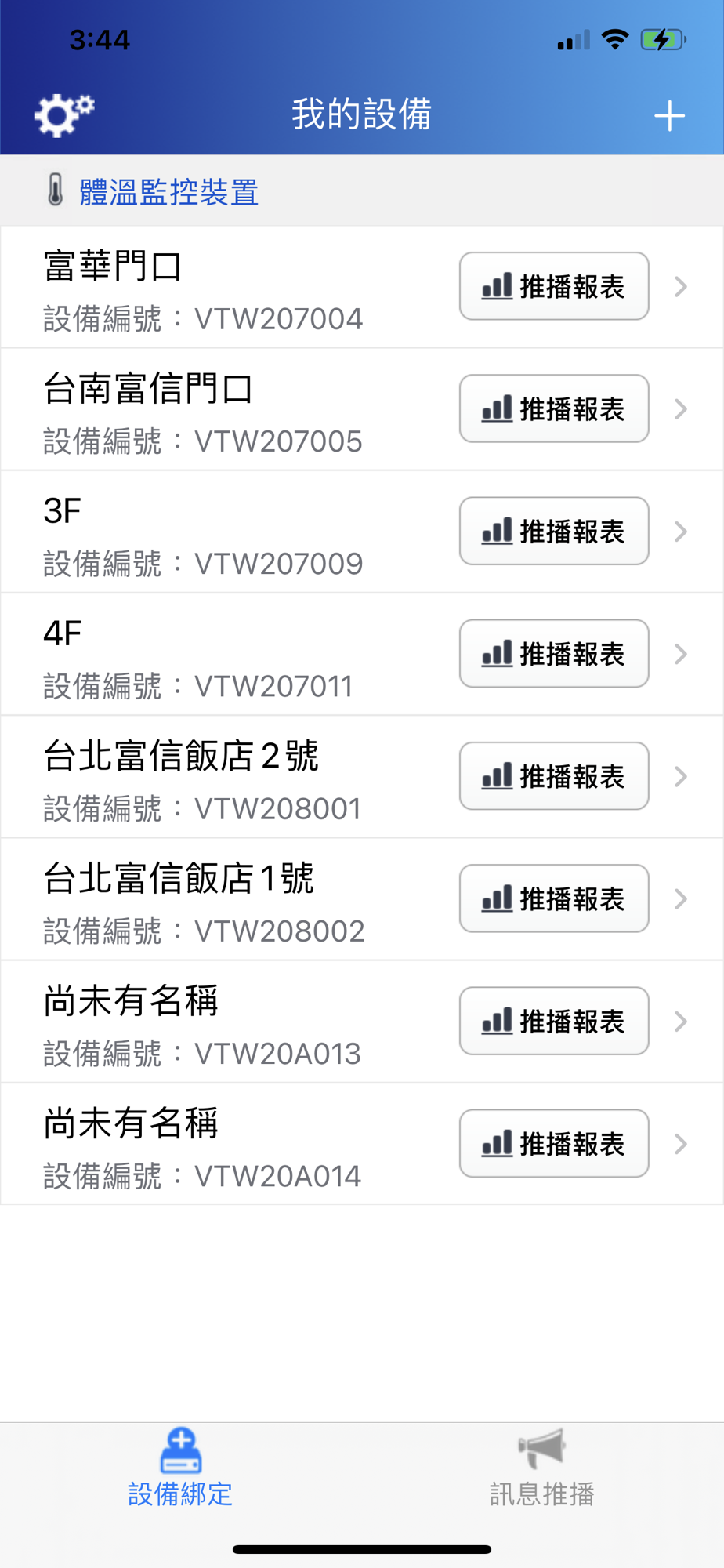Viewport: 724px width, 1568px height.
Task: Open unnamed device VTW20A014
Action: [x=235, y=1143]
